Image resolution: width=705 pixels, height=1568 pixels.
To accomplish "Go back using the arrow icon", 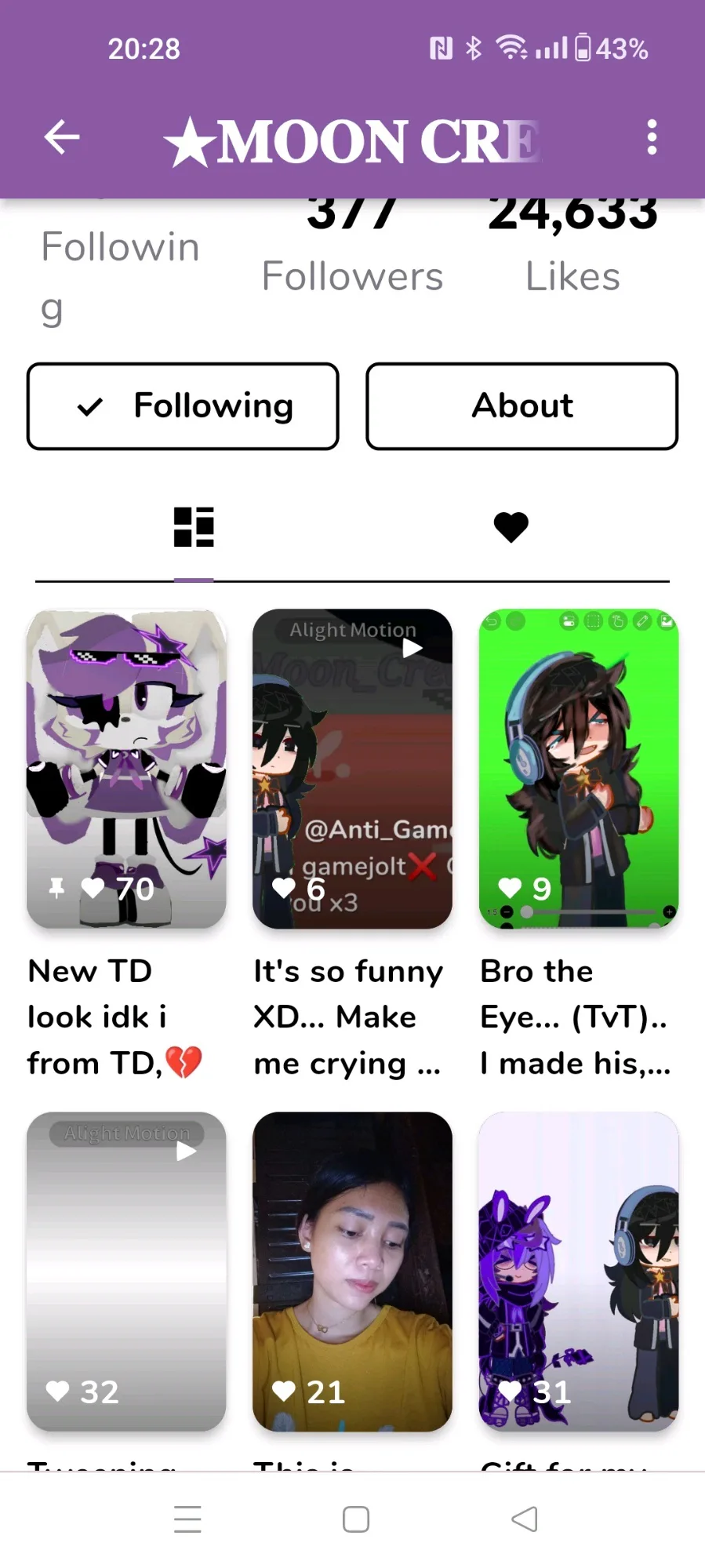I will (x=62, y=137).
